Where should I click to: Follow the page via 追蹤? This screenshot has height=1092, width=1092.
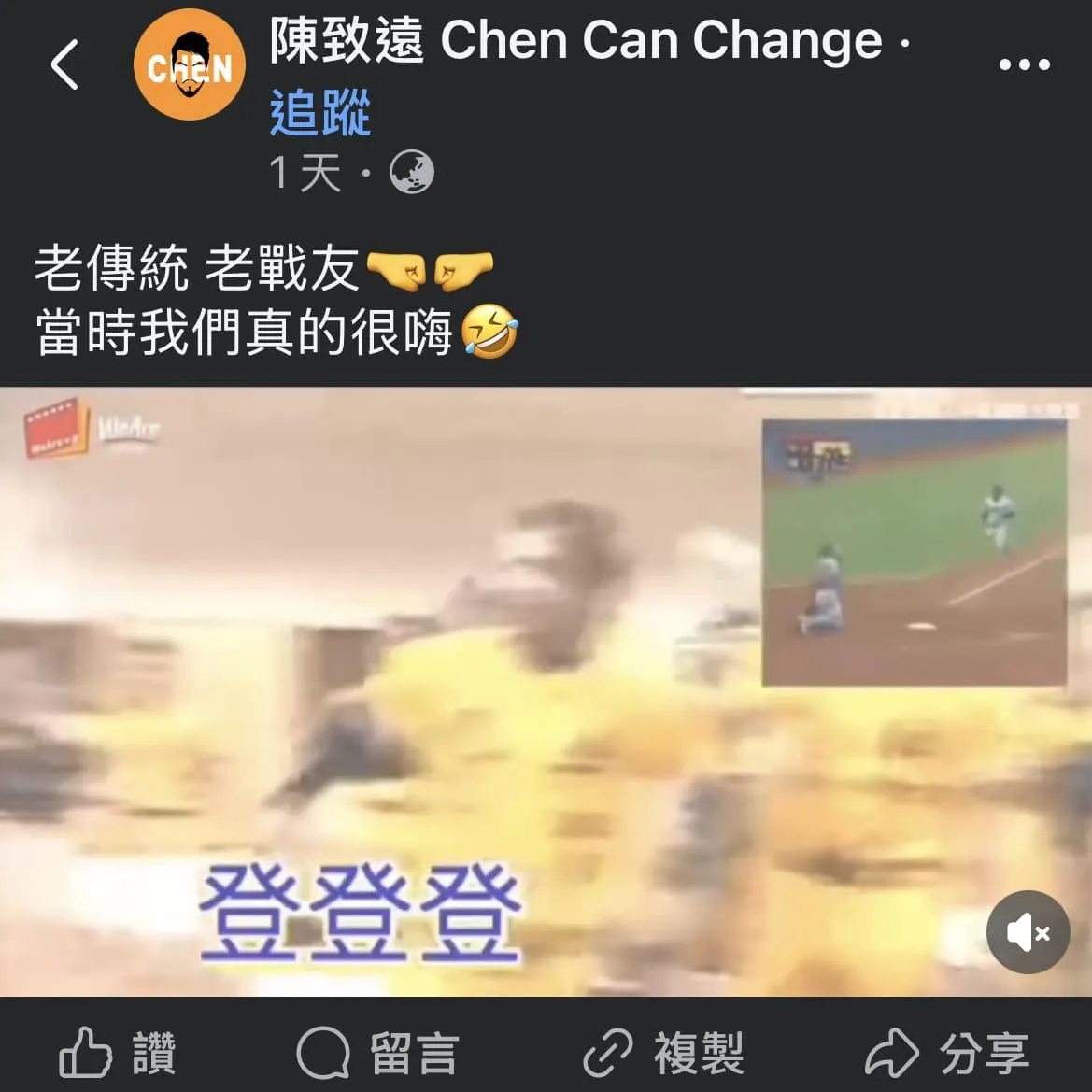click(x=319, y=113)
